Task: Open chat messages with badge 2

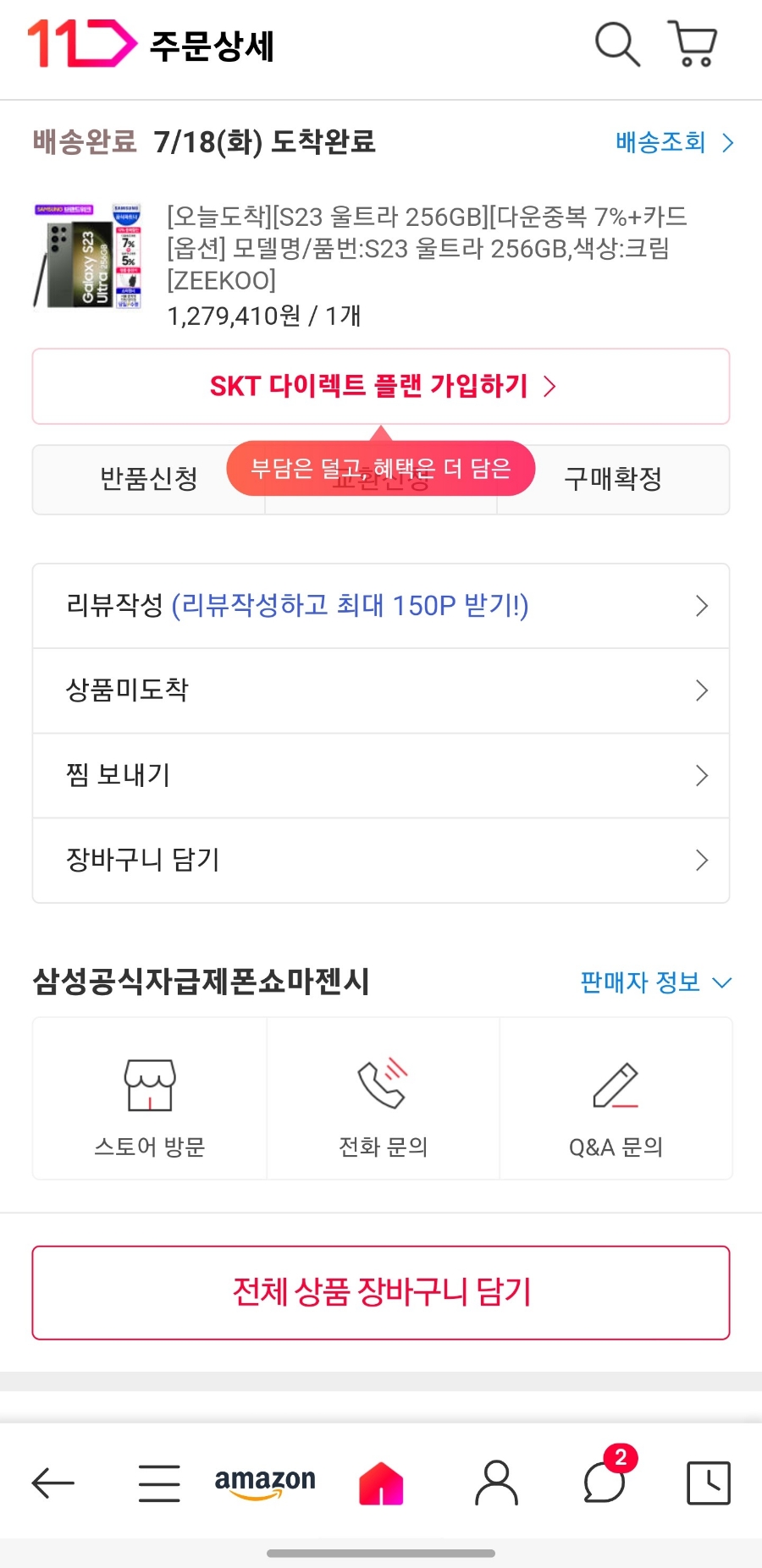Action: click(x=606, y=1481)
